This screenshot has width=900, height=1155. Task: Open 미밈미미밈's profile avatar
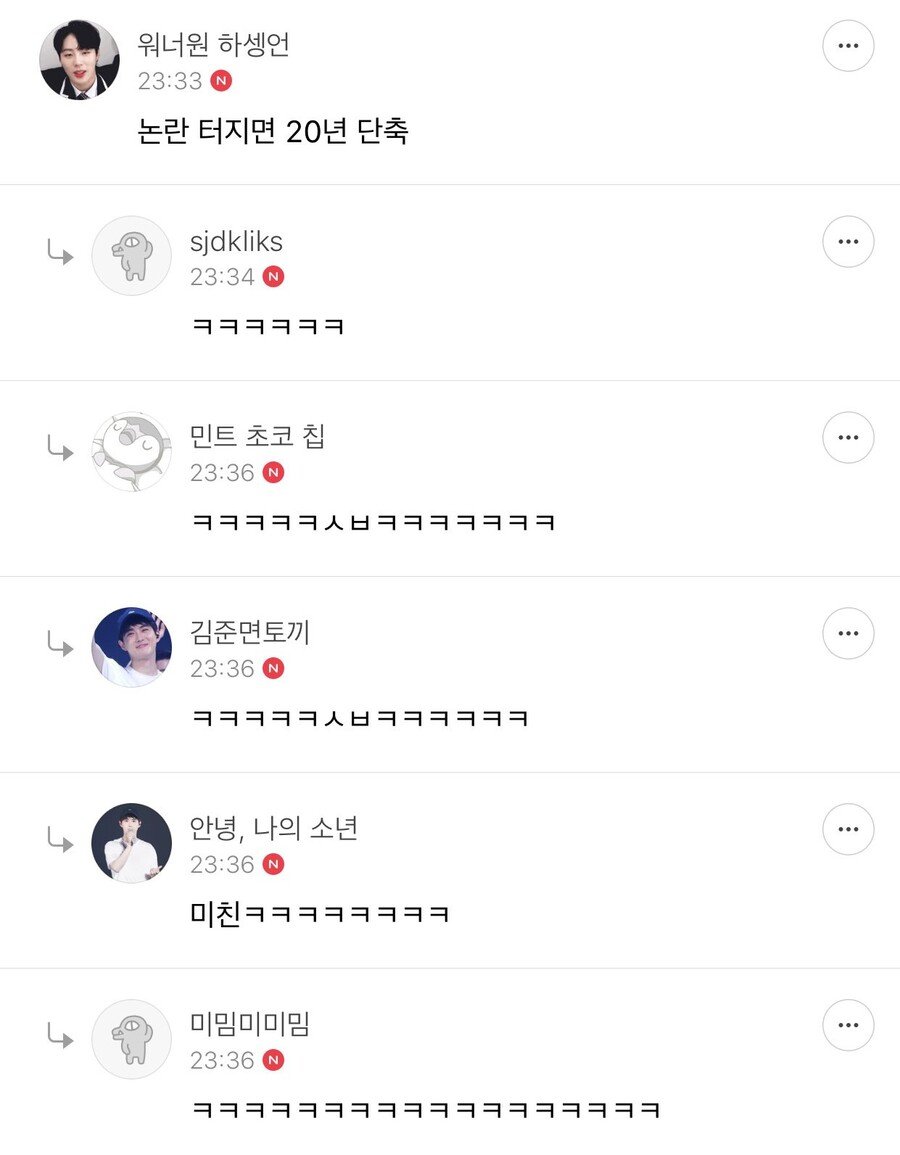point(131,1039)
